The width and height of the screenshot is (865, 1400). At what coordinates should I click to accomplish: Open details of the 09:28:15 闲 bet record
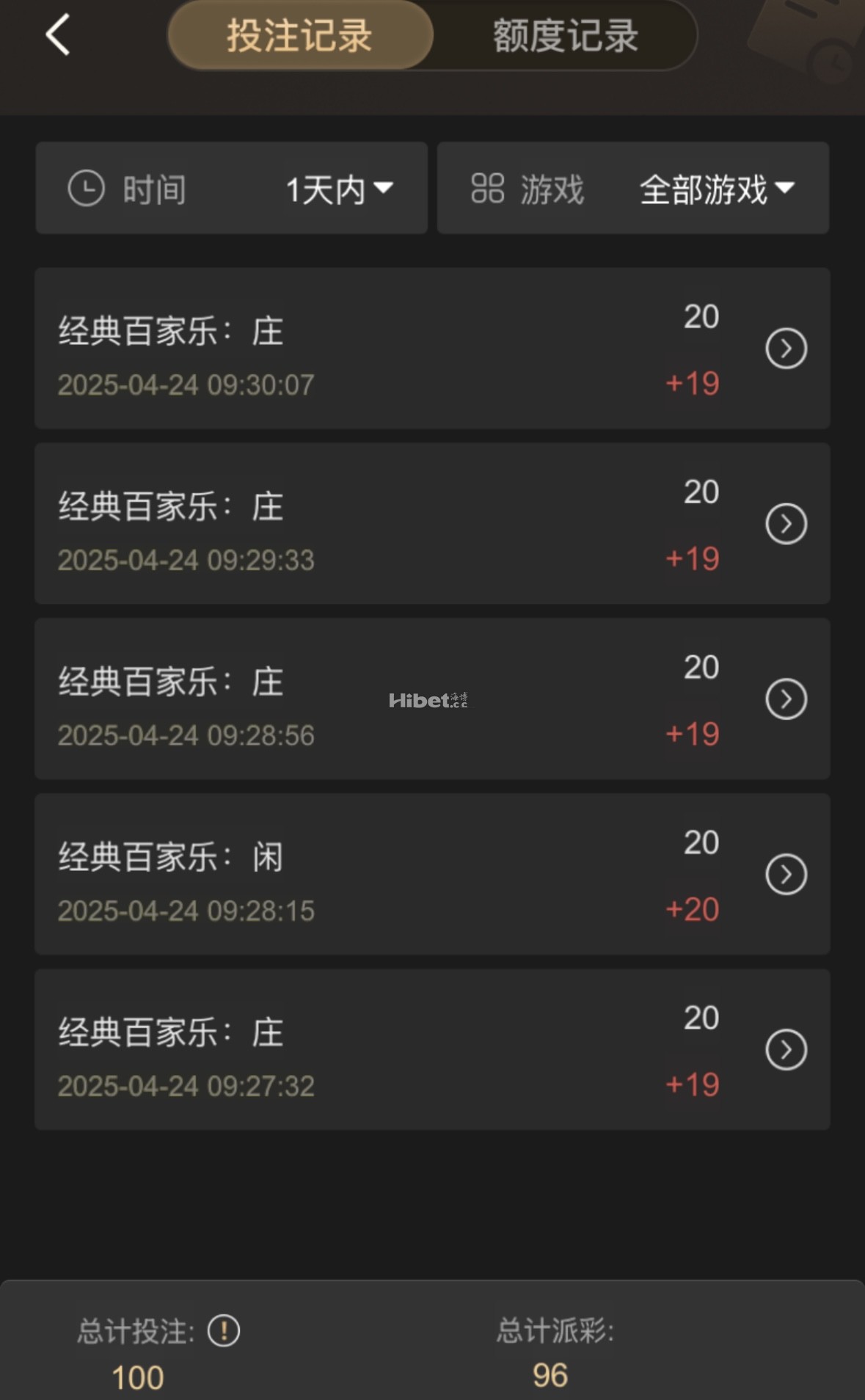(785, 875)
